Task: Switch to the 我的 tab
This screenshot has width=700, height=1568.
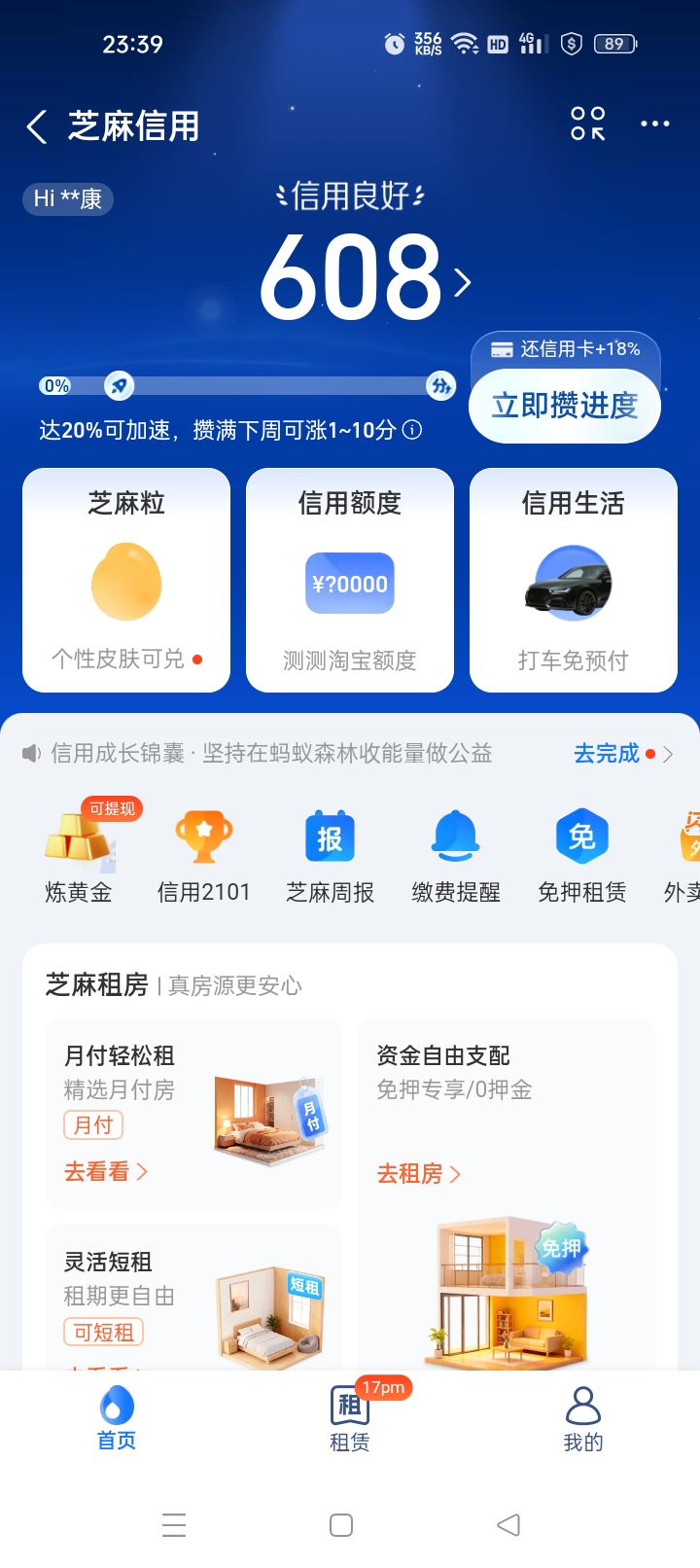Action: click(x=583, y=1419)
